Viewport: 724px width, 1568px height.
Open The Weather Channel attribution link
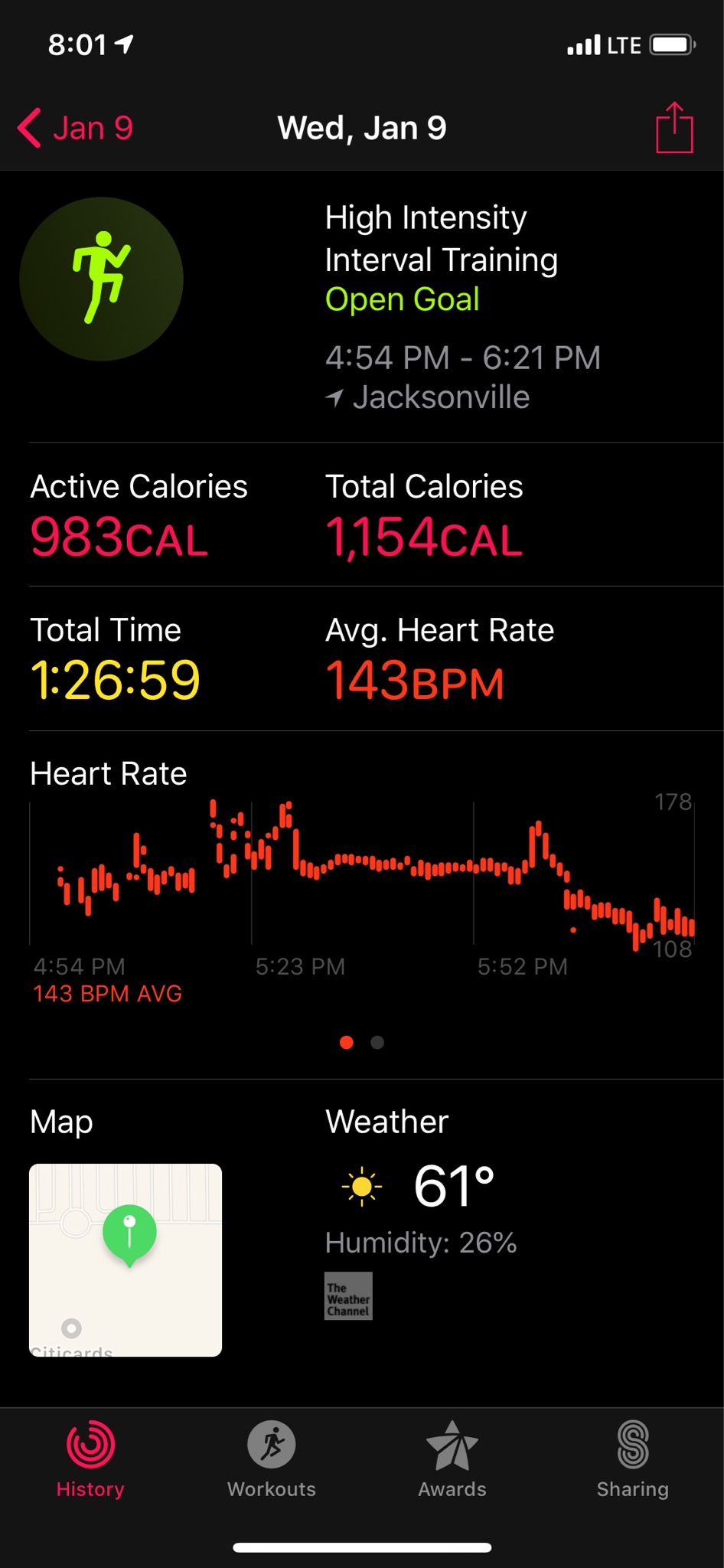[x=348, y=1296]
